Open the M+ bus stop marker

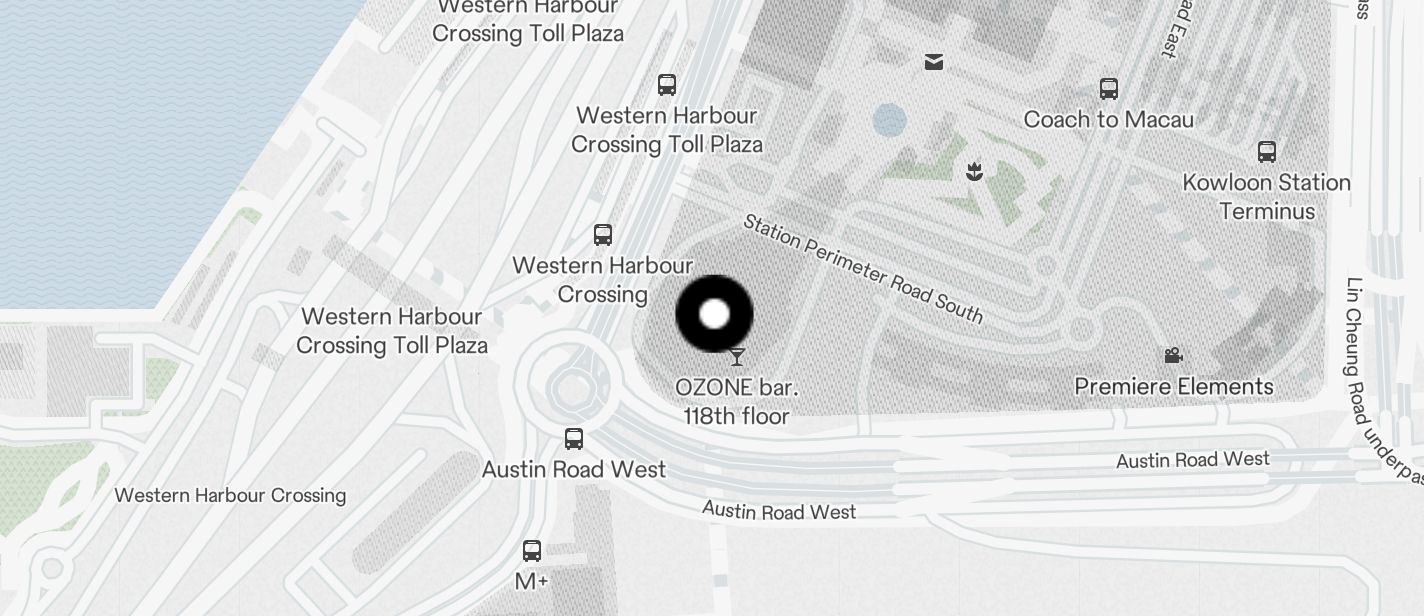point(532,551)
